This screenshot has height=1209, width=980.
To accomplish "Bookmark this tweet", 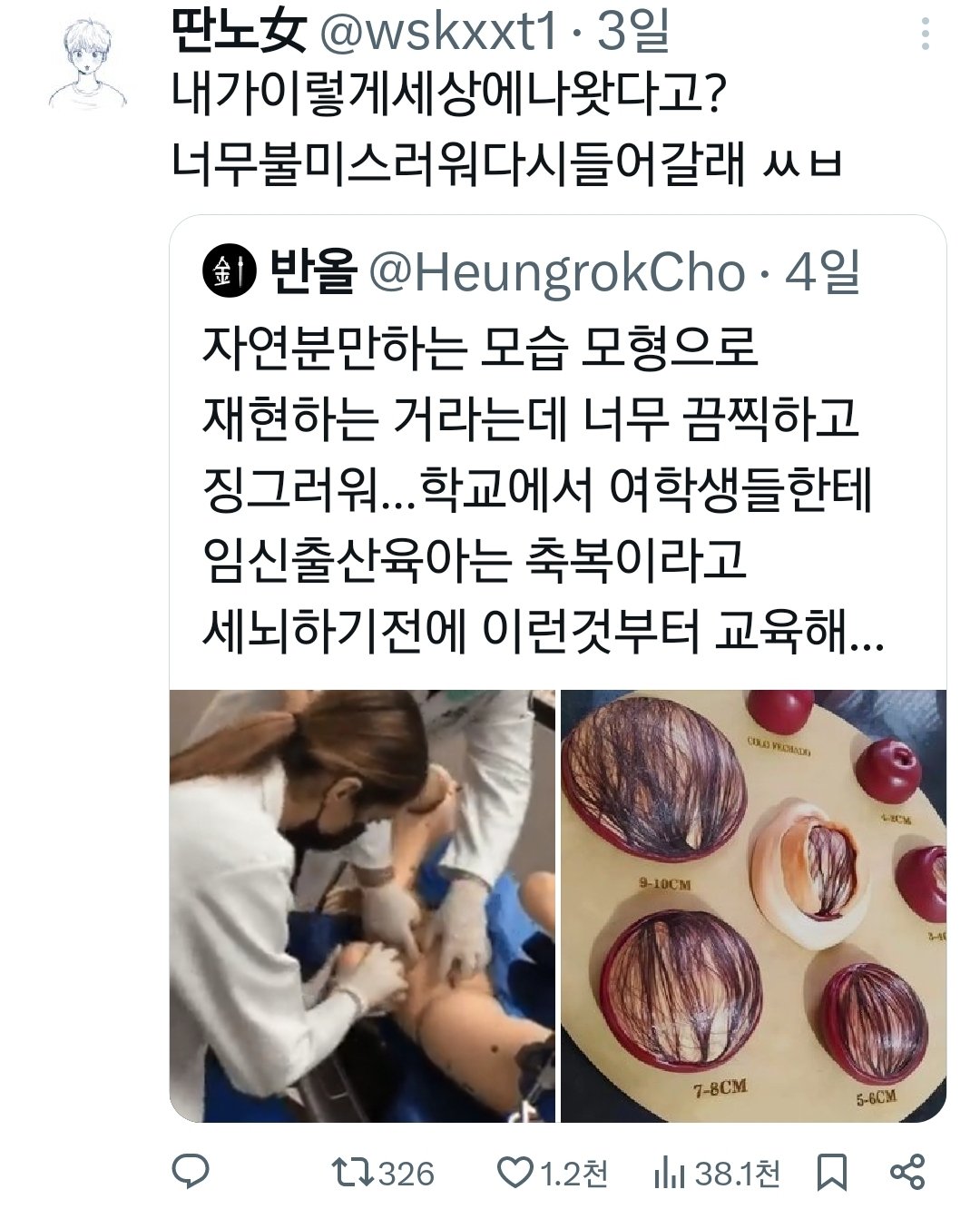I will (x=831, y=1172).
